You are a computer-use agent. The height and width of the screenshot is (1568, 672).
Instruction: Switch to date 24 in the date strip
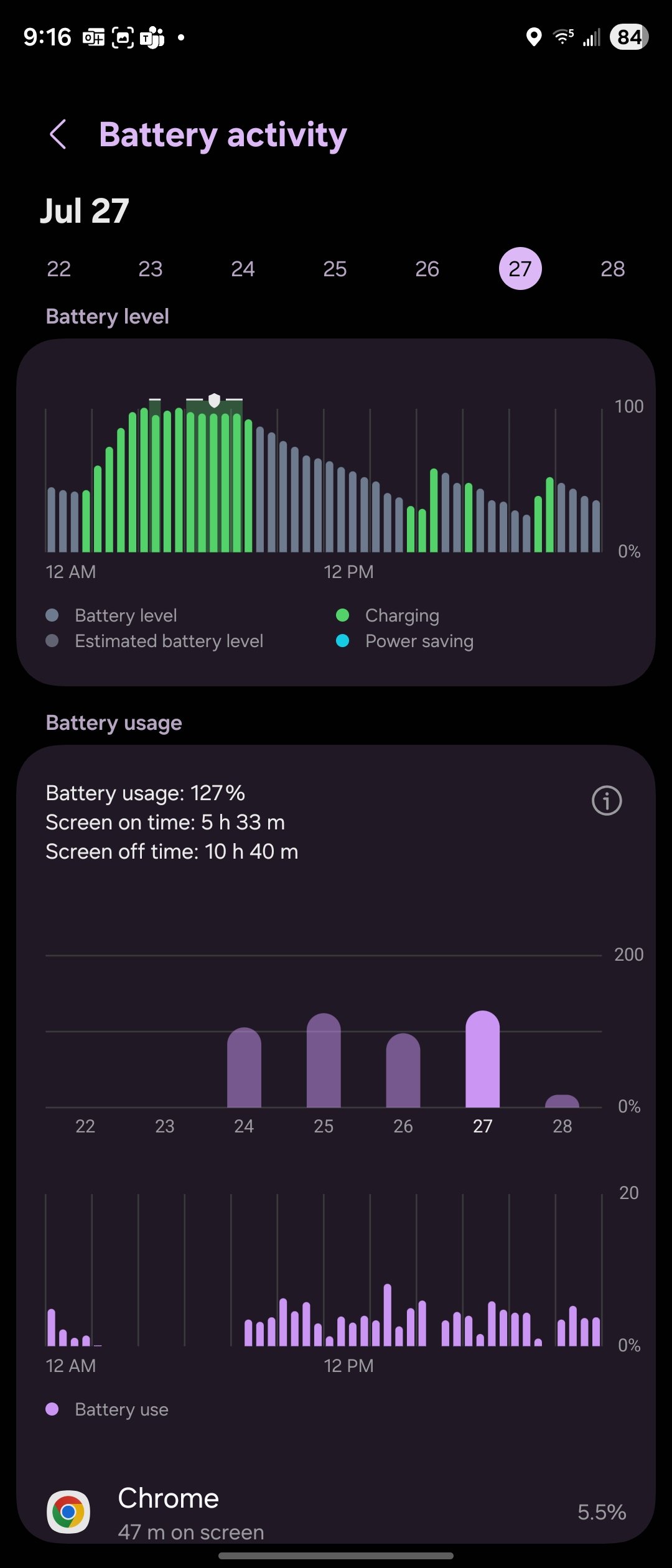pos(243,269)
